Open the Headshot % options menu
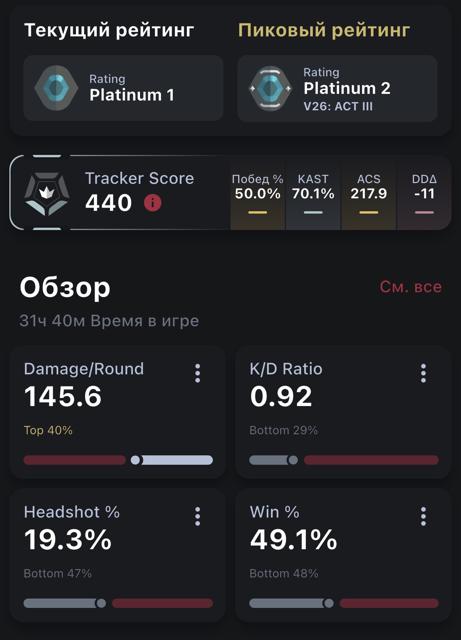This screenshot has height=640, width=461. (x=198, y=516)
